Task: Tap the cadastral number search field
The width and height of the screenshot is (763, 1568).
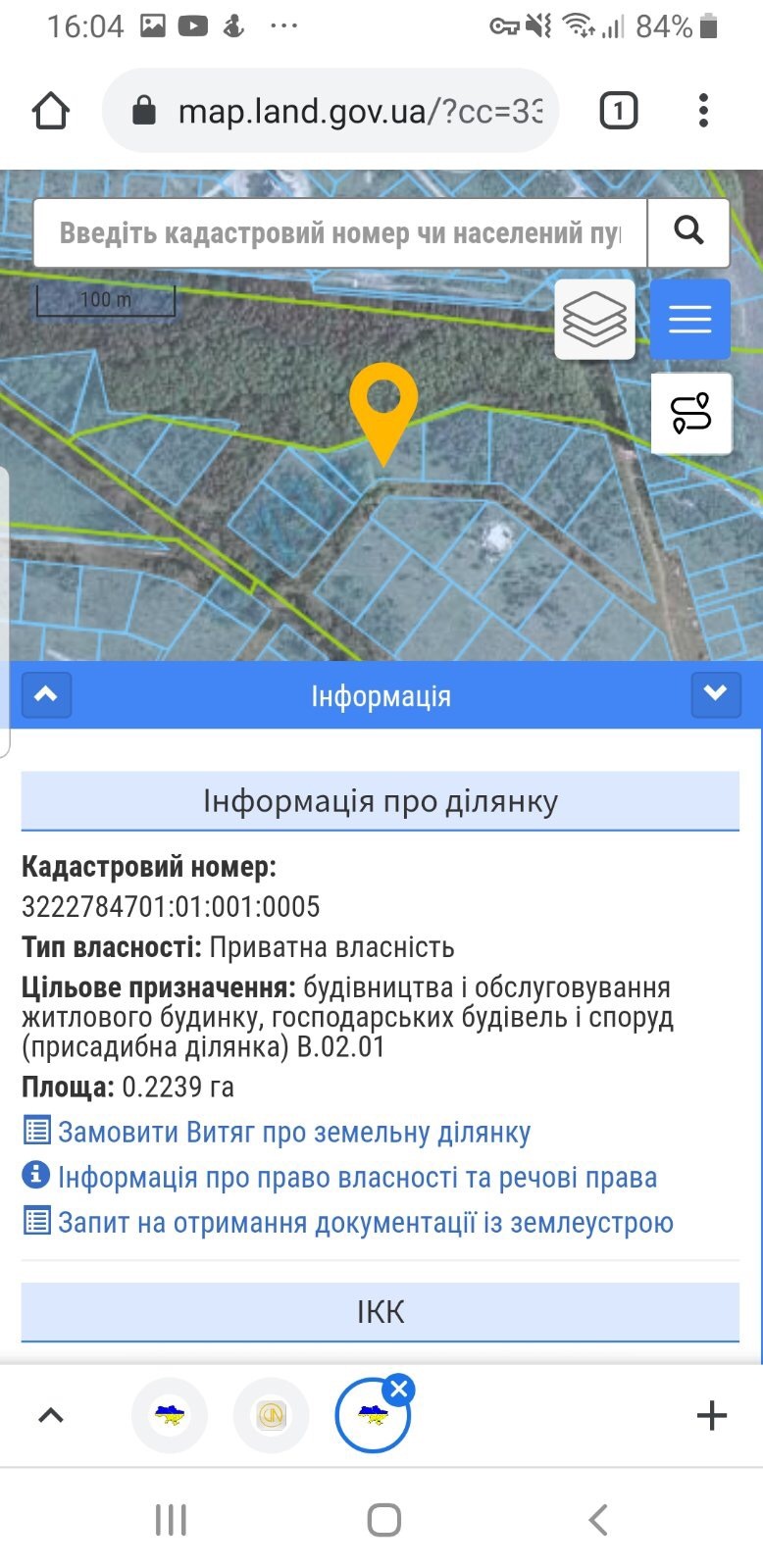Action: pos(339,233)
